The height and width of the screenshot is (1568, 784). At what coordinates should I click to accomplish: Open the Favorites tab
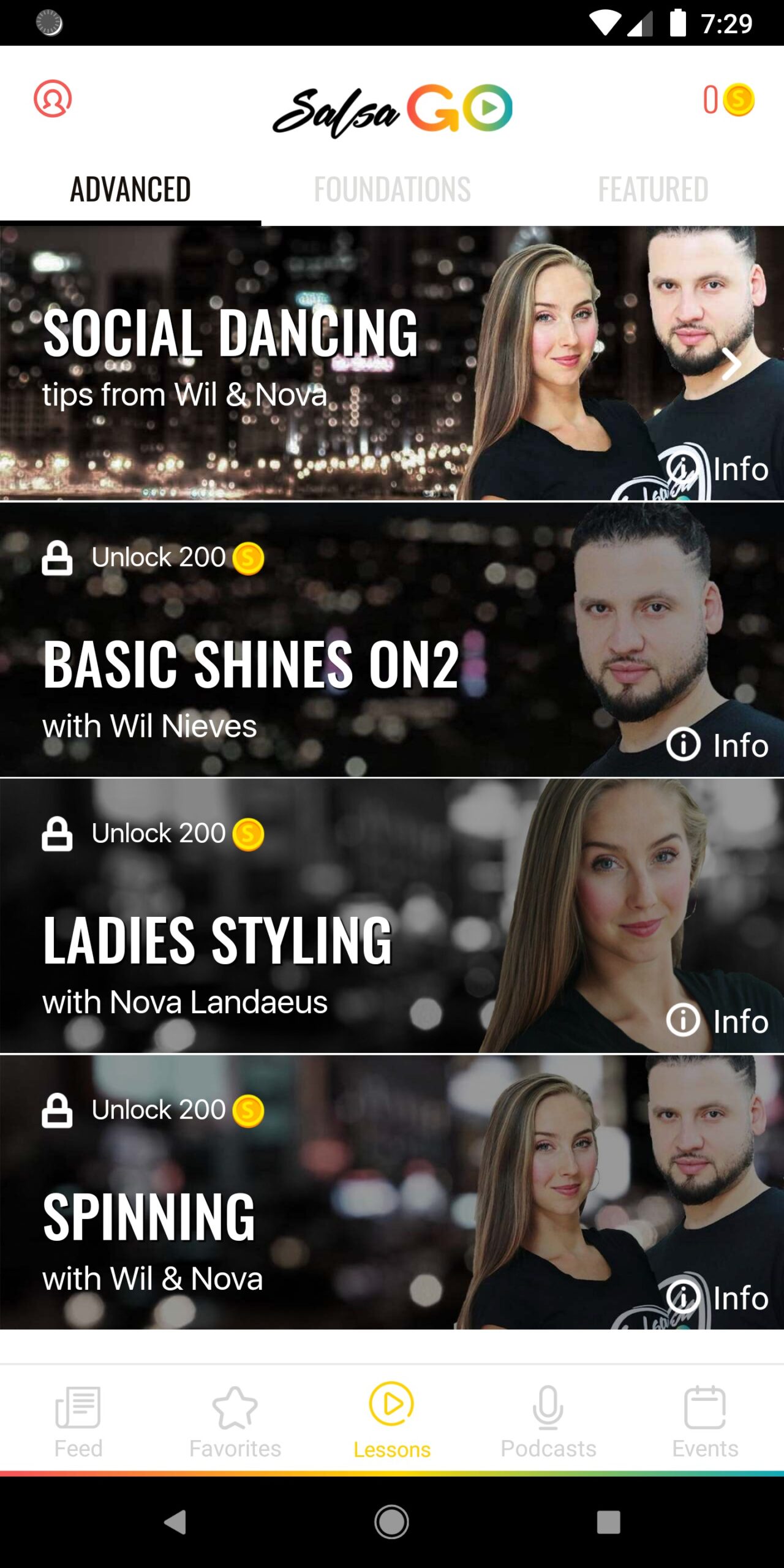[x=235, y=1422]
